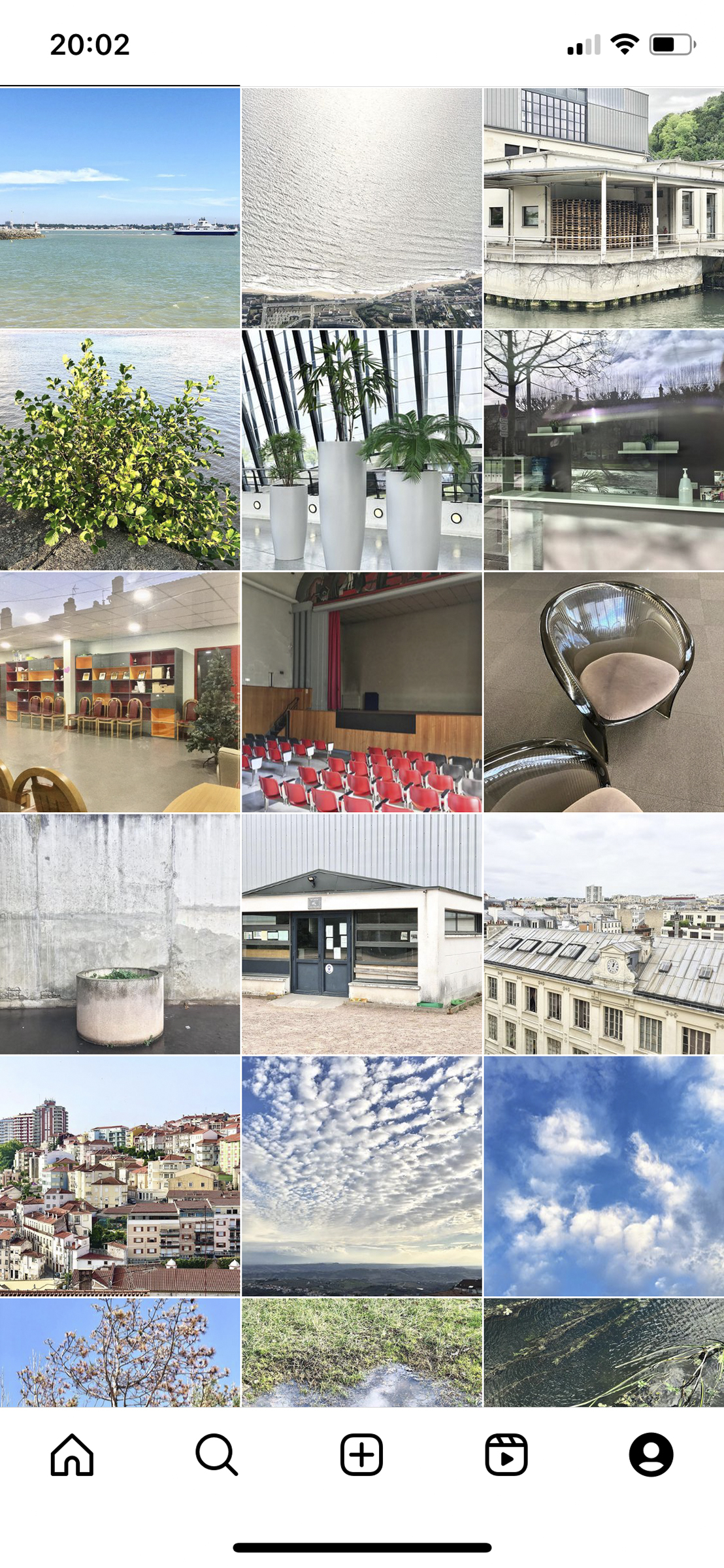
Task: Open the Profile tab
Action: pyautogui.click(x=651, y=1454)
